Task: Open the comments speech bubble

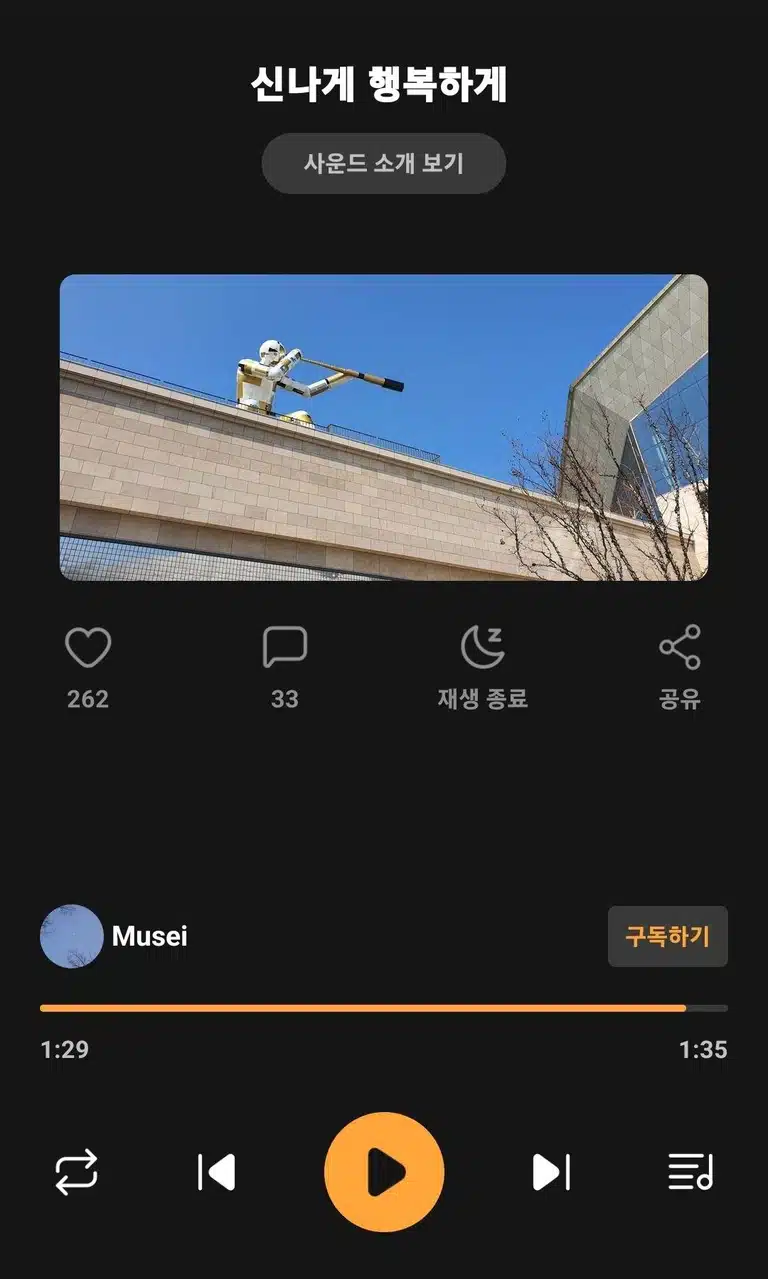Action: 285,648
